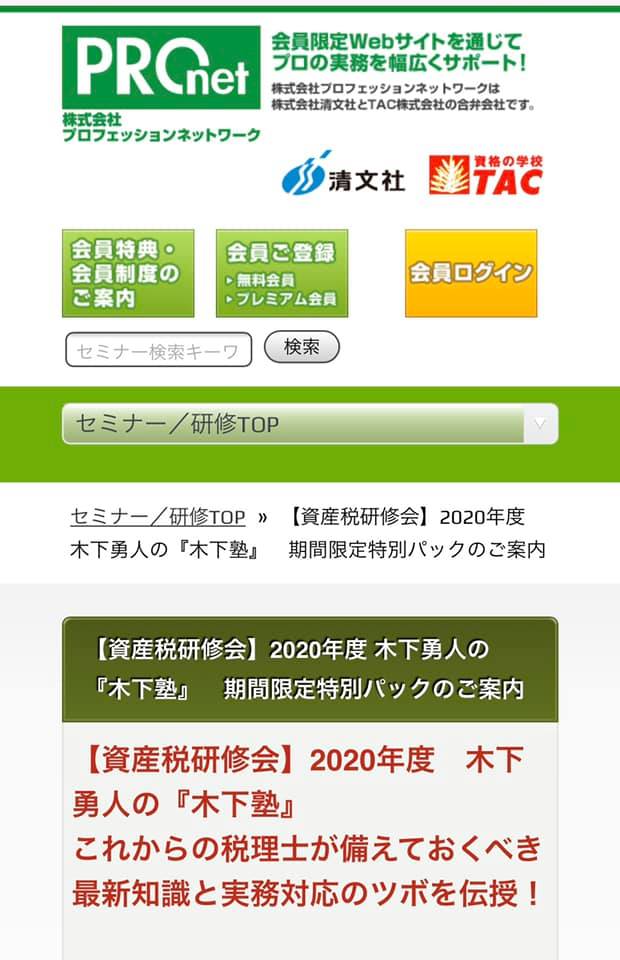Viewport: 620px width, 960px height.
Task: Open the 会員特典・会員制度のご案内 button
Action: (x=128, y=273)
